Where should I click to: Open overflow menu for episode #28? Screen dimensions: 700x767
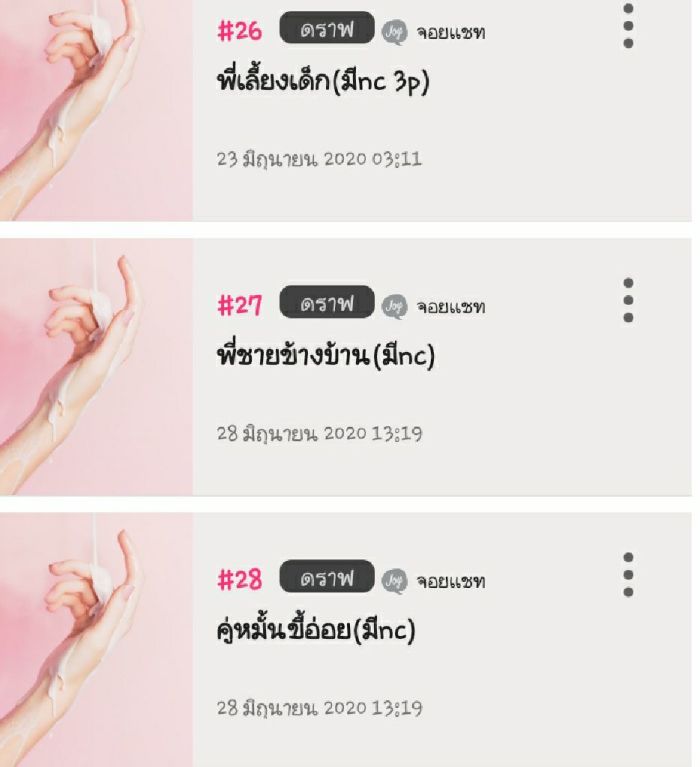coord(628,574)
